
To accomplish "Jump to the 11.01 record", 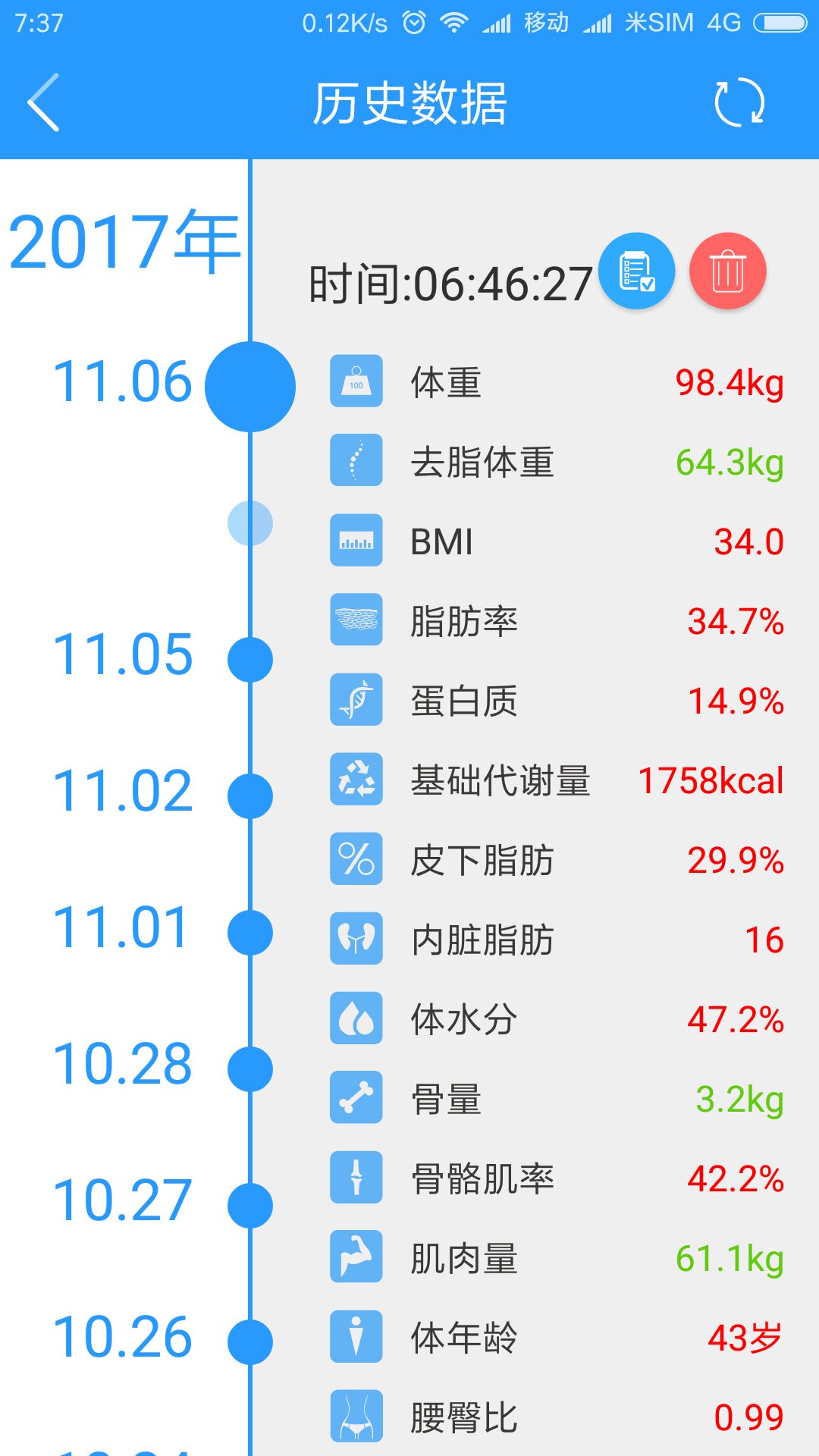I will pos(249,932).
